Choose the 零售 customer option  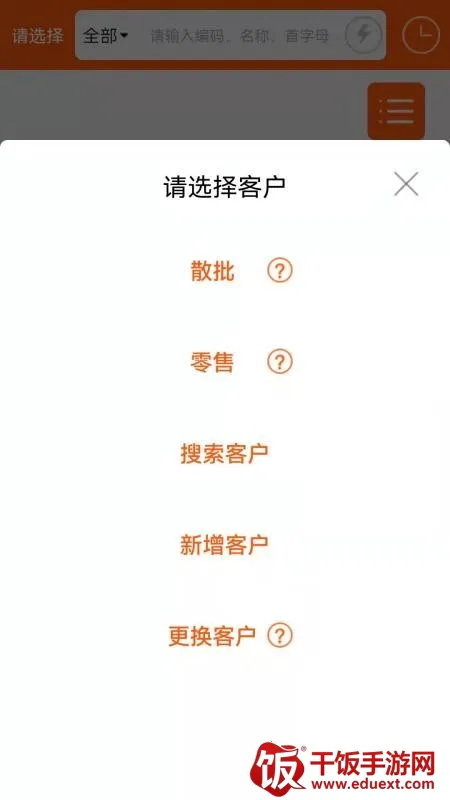pyautogui.click(x=212, y=362)
